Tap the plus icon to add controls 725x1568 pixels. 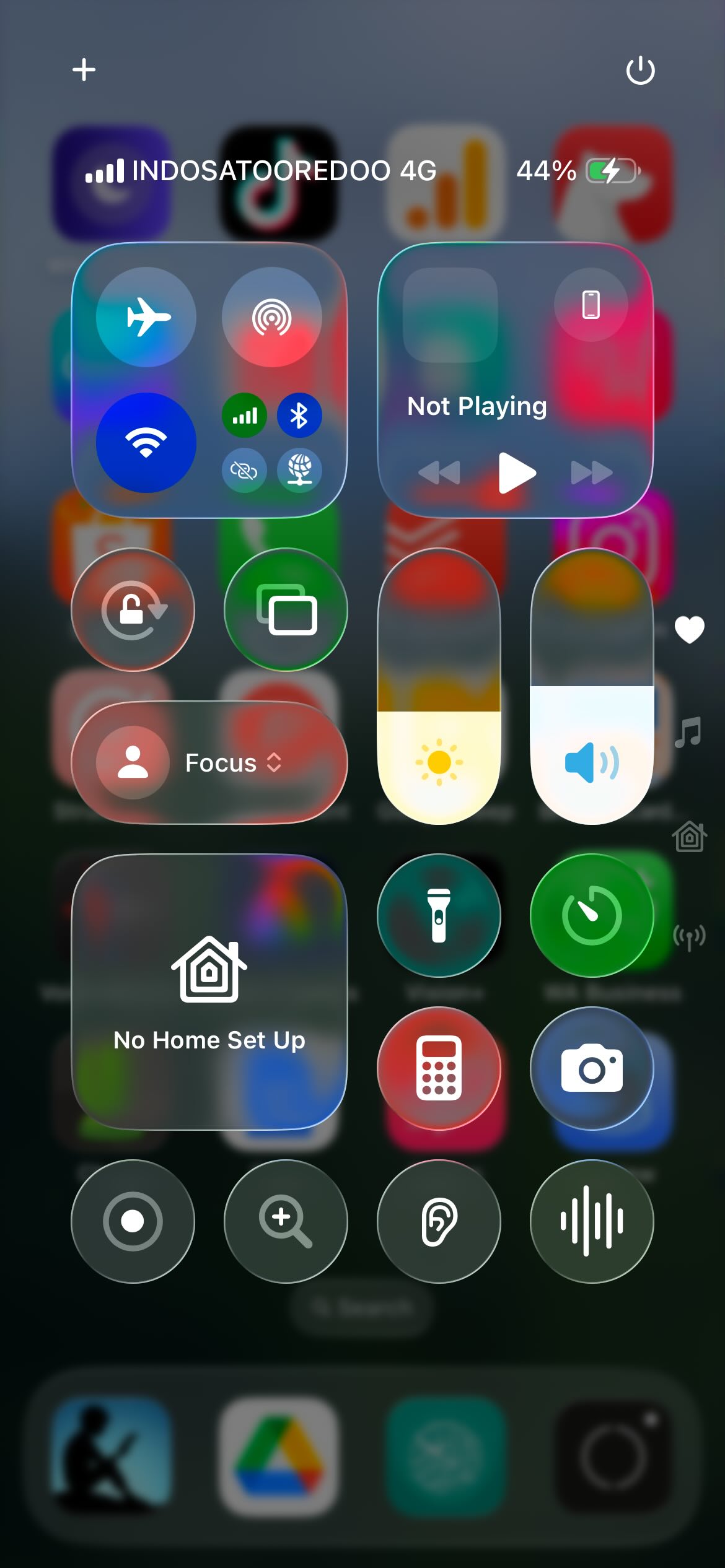pos(84,69)
